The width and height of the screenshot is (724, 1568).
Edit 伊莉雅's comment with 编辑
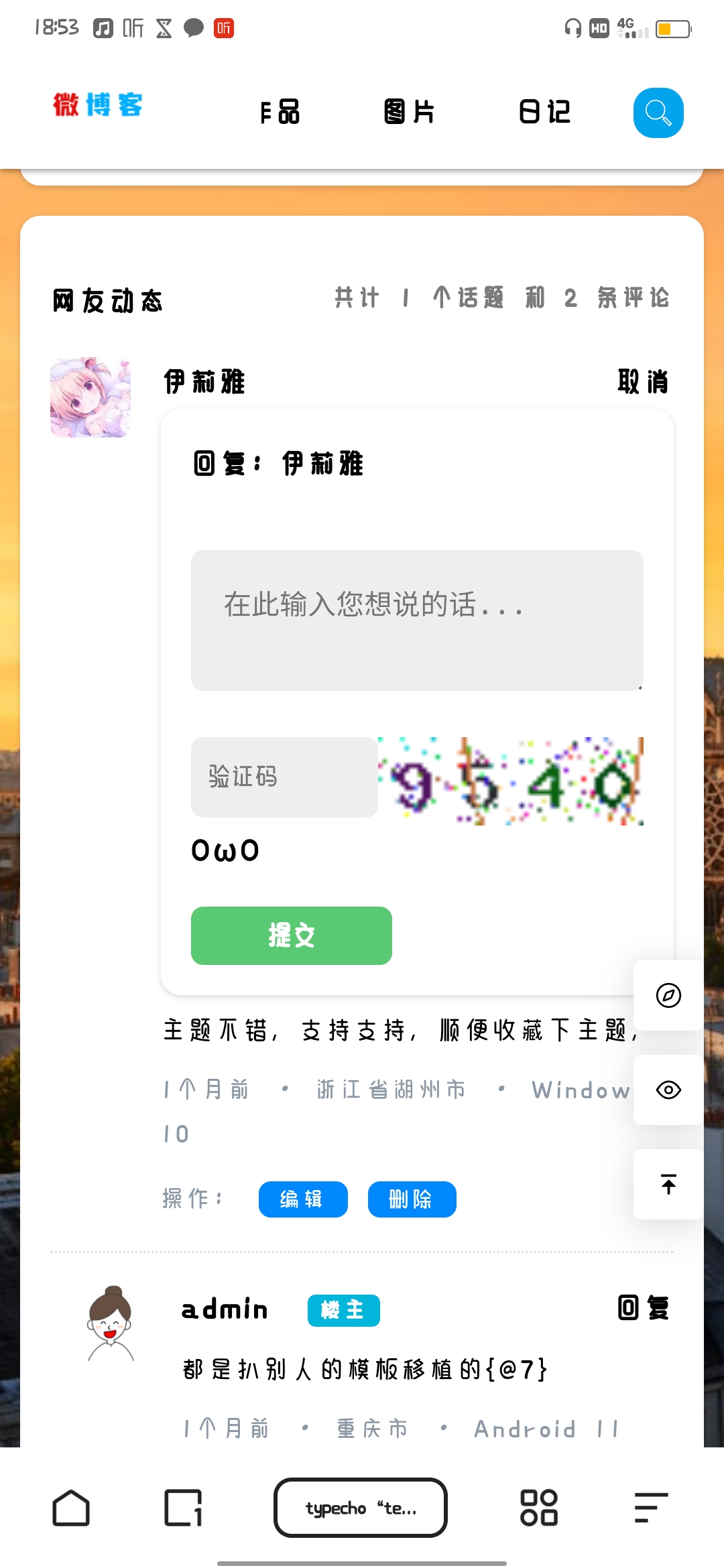pyautogui.click(x=303, y=1199)
